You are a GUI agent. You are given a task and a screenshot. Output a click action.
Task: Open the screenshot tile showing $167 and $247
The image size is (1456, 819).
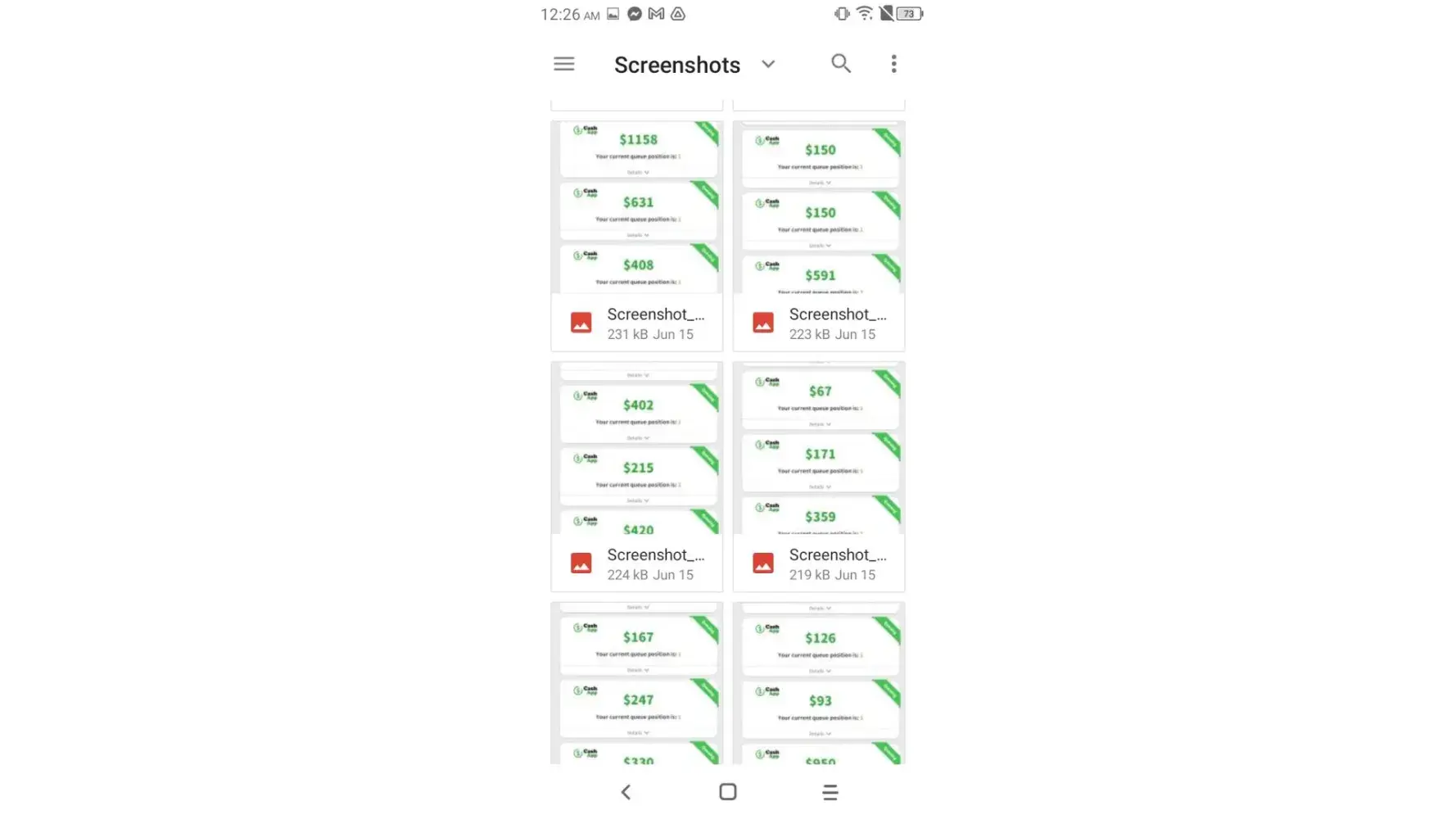point(636,683)
